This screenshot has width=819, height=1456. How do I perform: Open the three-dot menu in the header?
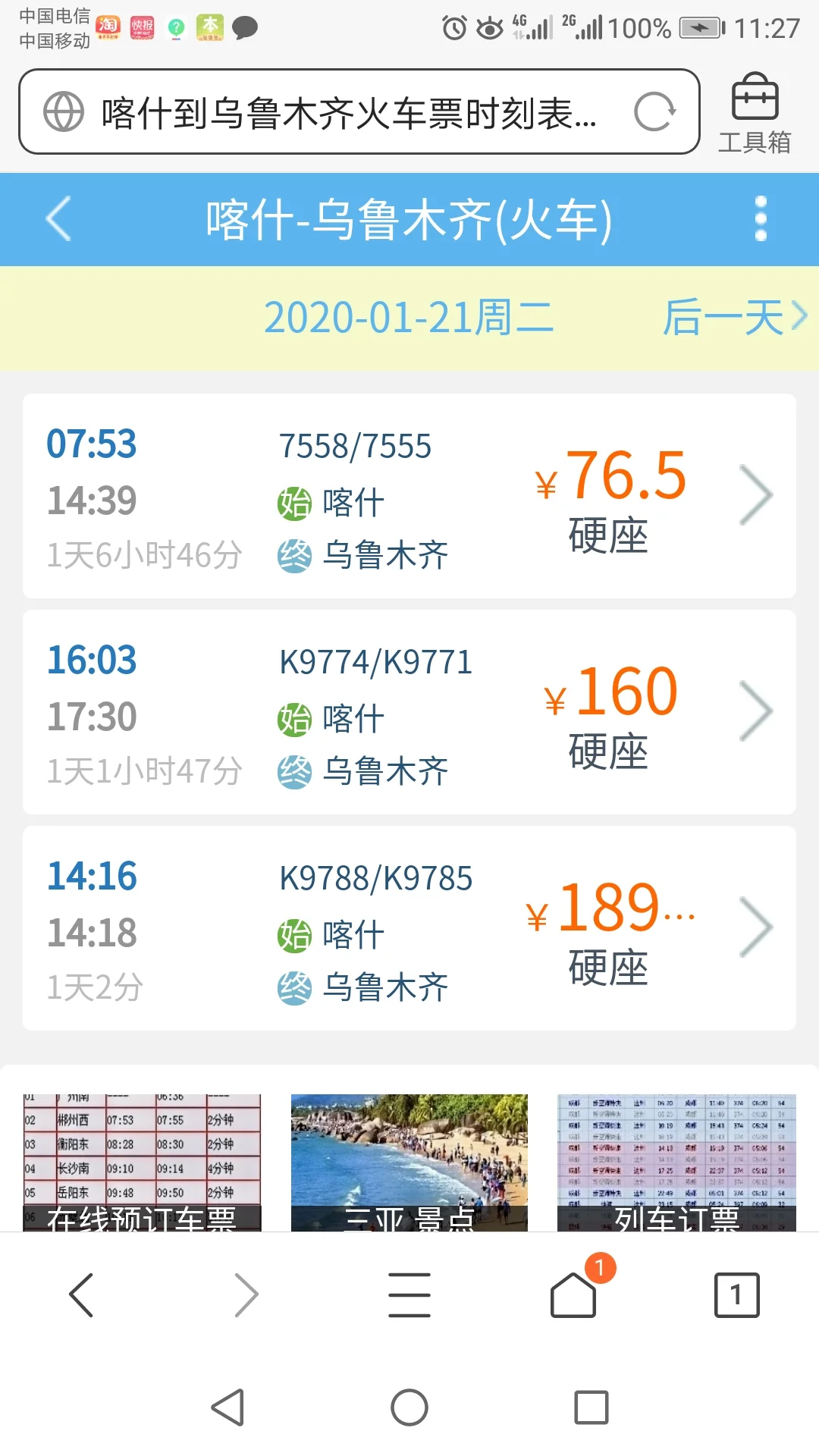click(758, 219)
